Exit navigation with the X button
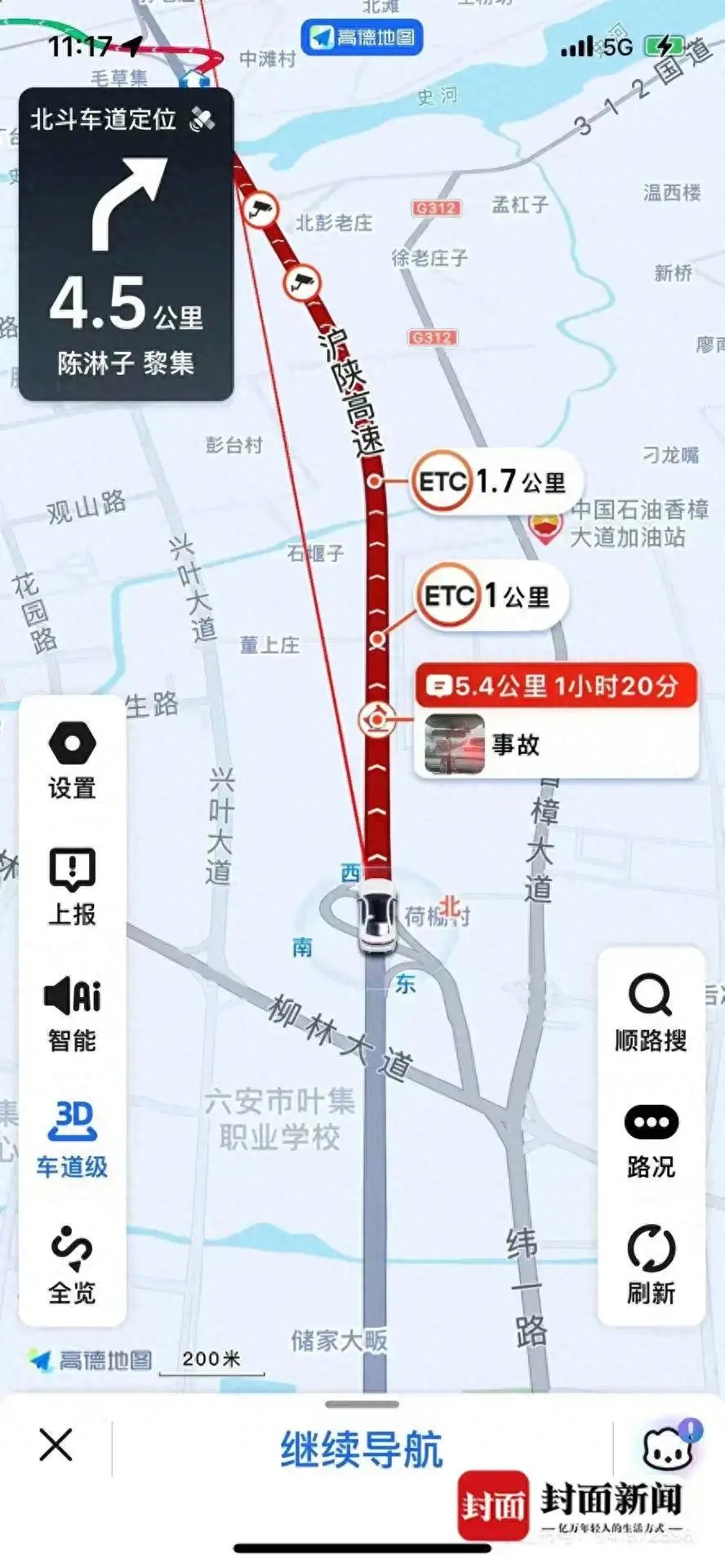 (56, 1445)
